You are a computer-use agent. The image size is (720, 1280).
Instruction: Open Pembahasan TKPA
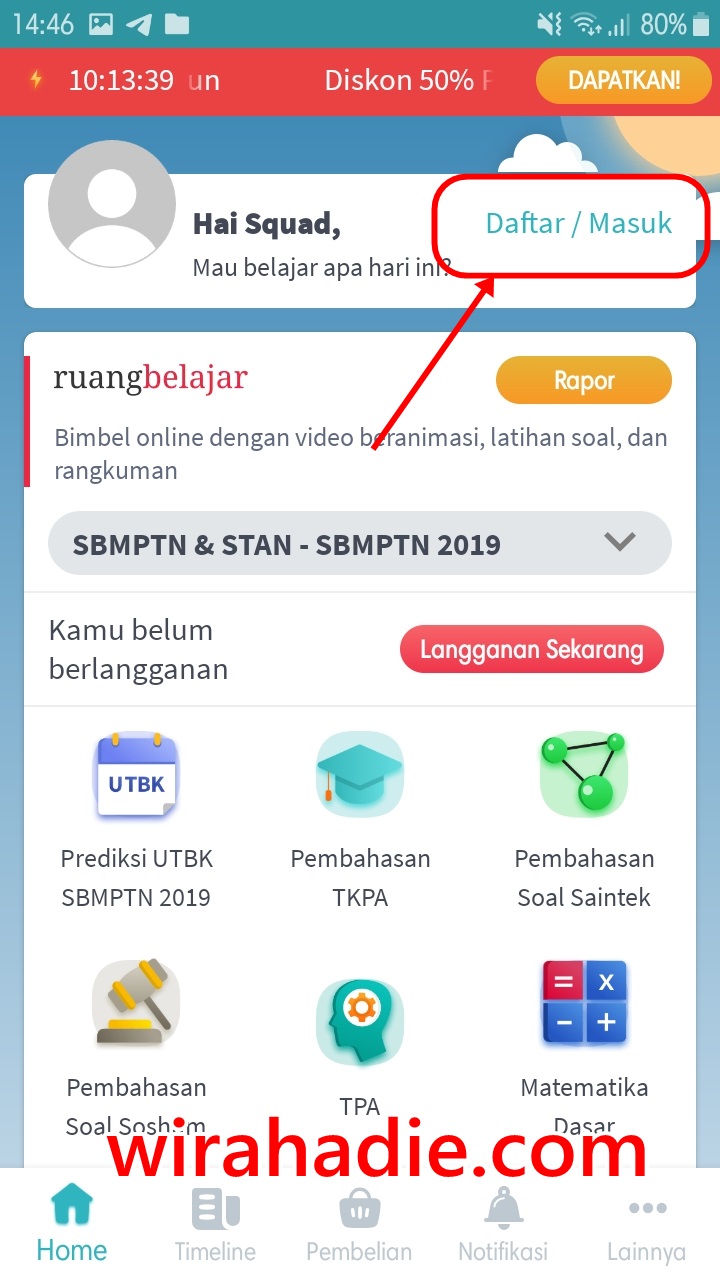pyautogui.click(x=360, y=820)
